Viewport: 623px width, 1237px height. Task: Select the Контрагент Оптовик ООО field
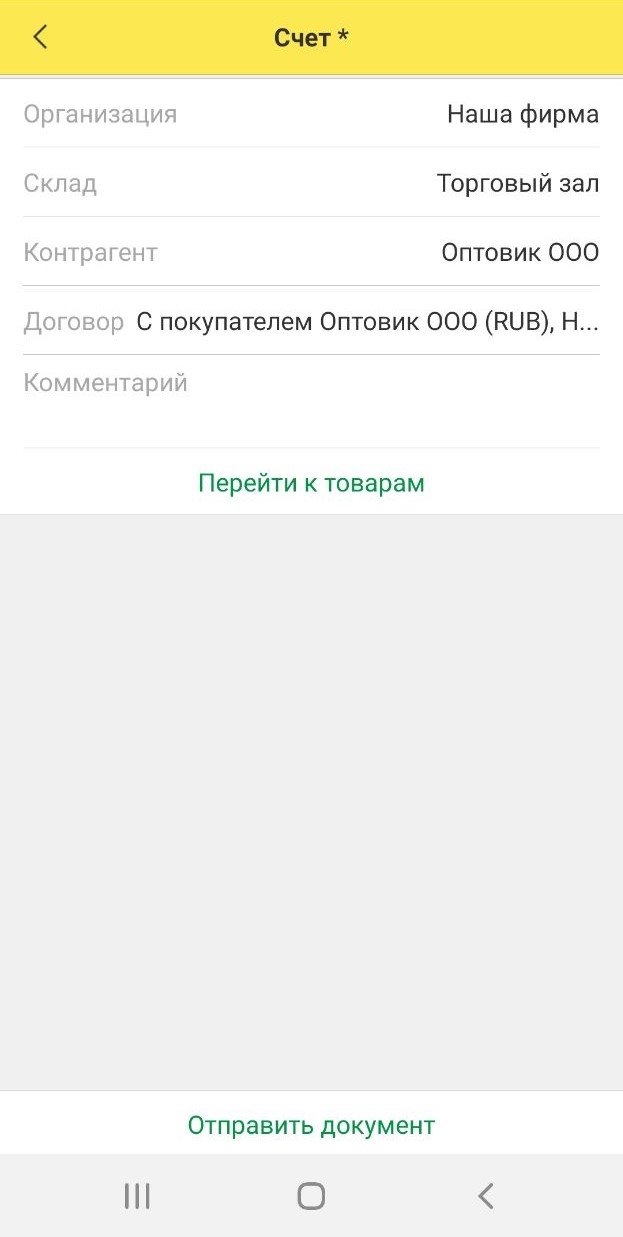point(311,252)
